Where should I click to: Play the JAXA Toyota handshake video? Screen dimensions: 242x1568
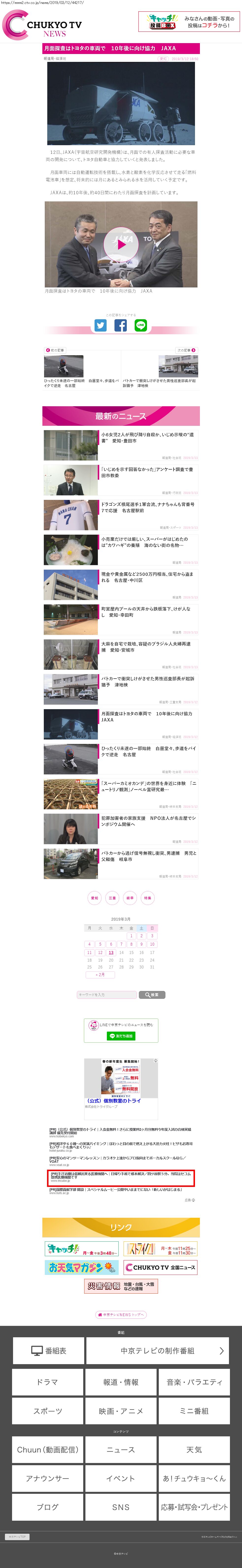point(121,244)
